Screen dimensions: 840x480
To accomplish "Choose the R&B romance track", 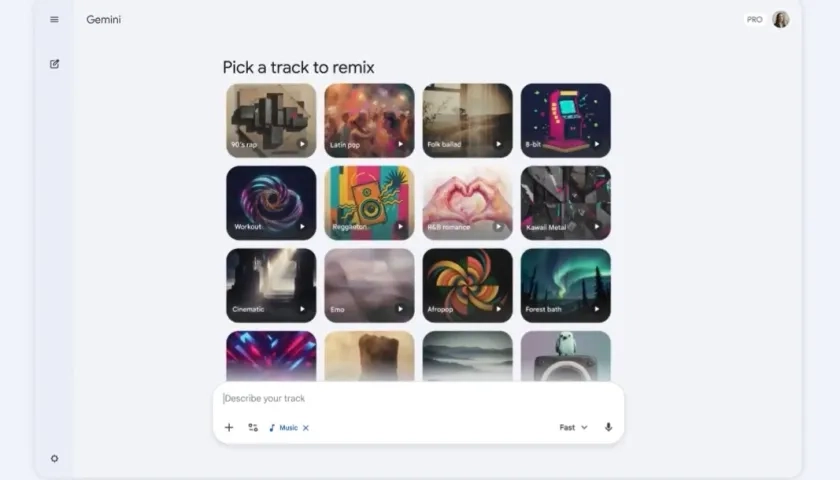I will click(467, 202).
